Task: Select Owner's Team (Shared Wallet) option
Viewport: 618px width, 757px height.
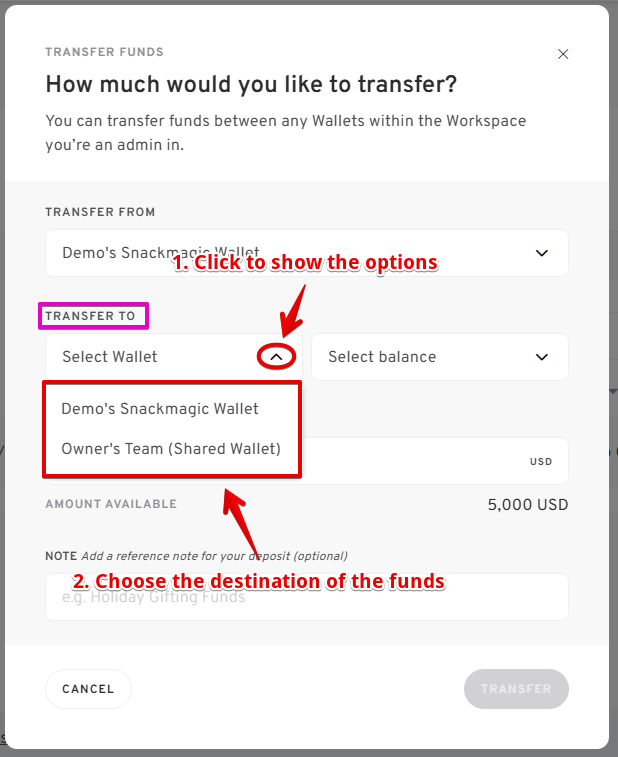Action: (x=171, y=449)
